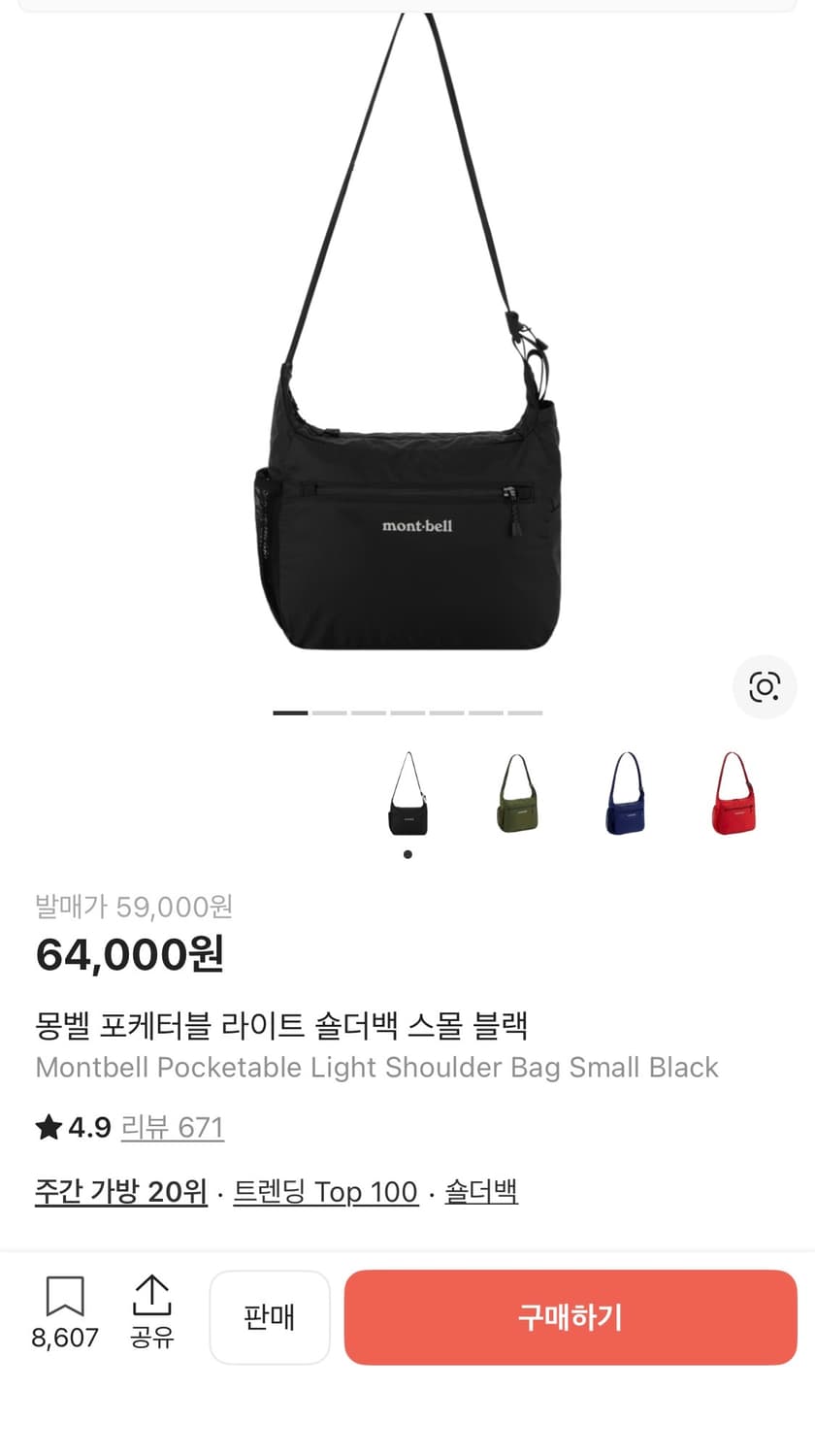Open reviews by clicking 리뷰 671
Image resolution: width=815 pixels, height=1456 pixels.
point(173,1126)
